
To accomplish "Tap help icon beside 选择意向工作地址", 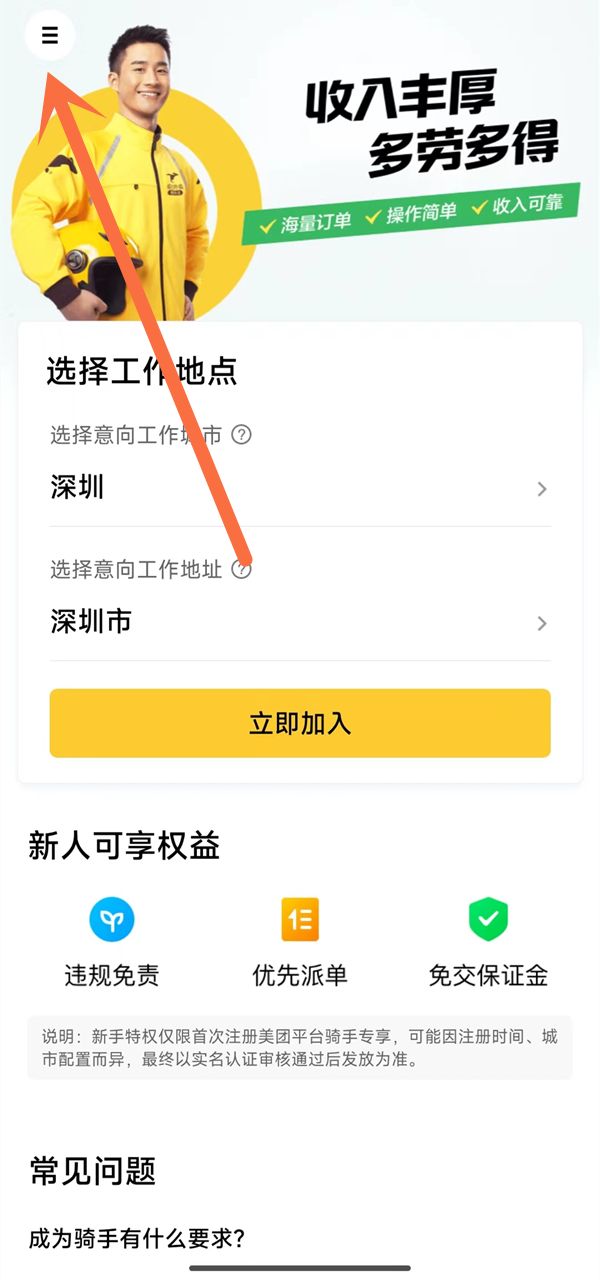I will (x=241, y=569).
